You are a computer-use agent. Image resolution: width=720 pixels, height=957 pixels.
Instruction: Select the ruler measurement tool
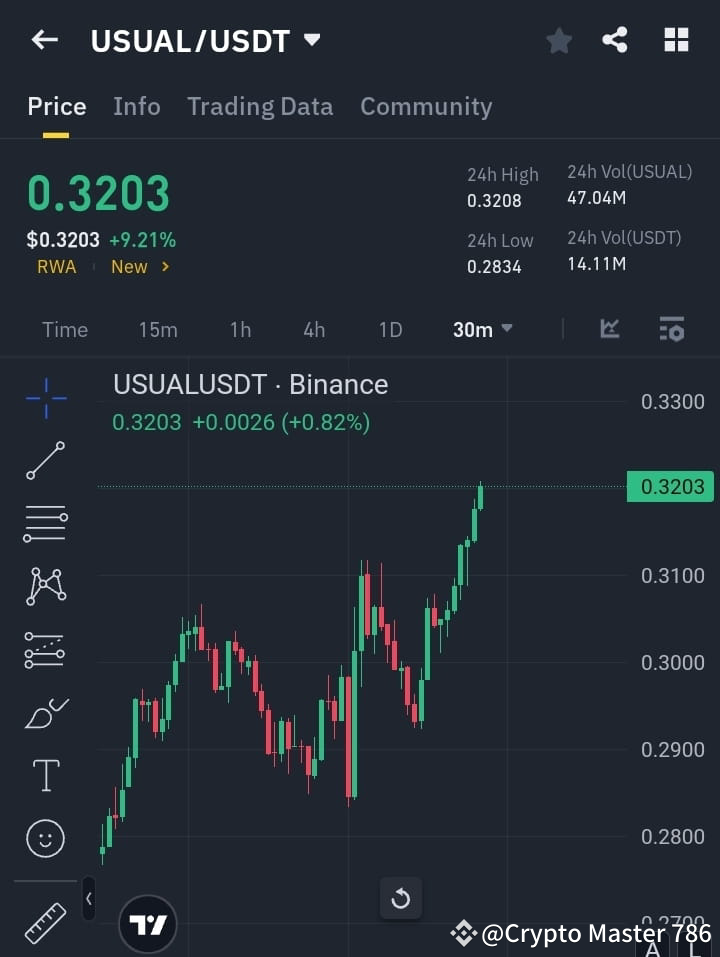(x=45, y=921)
